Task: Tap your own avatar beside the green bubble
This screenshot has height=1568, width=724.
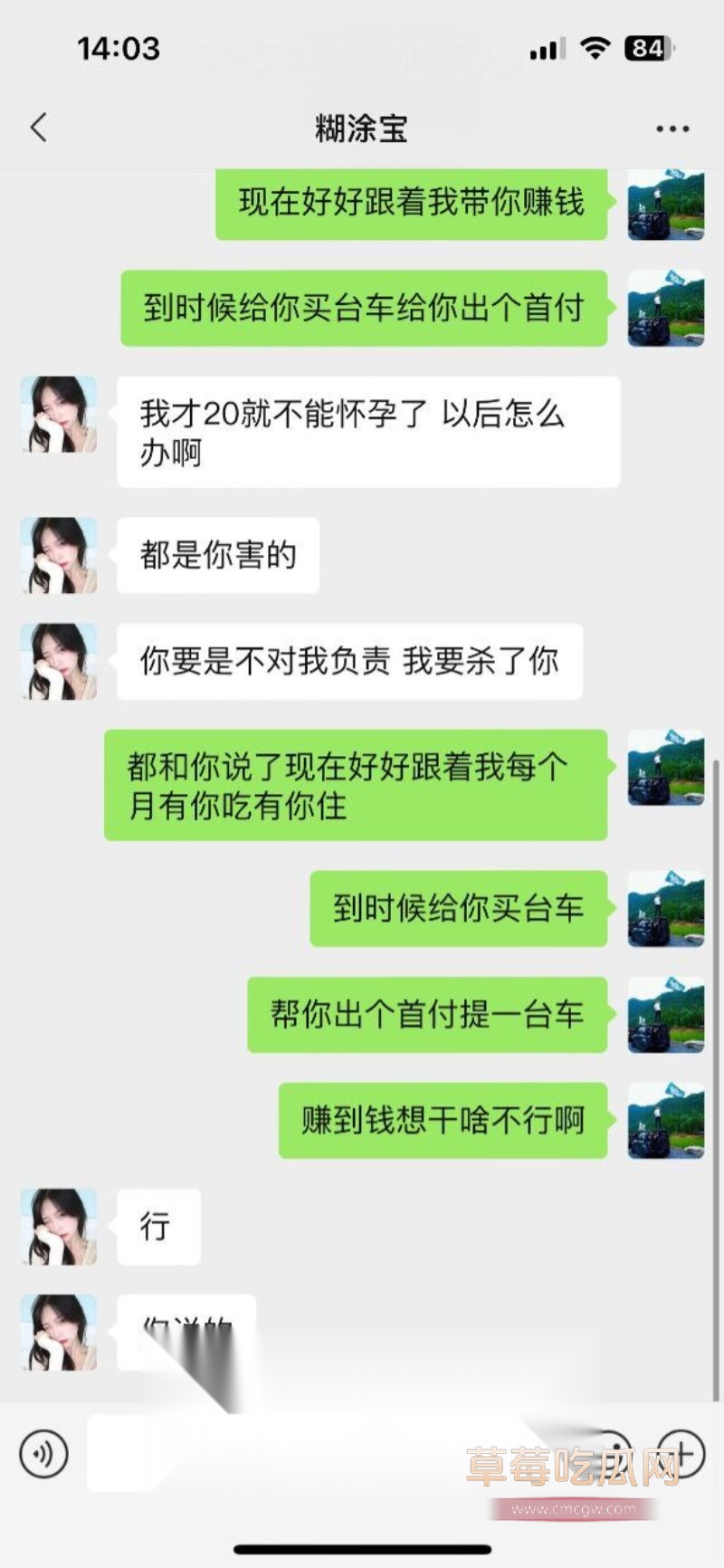Action: pyautogui.click(x=665, y=206)
